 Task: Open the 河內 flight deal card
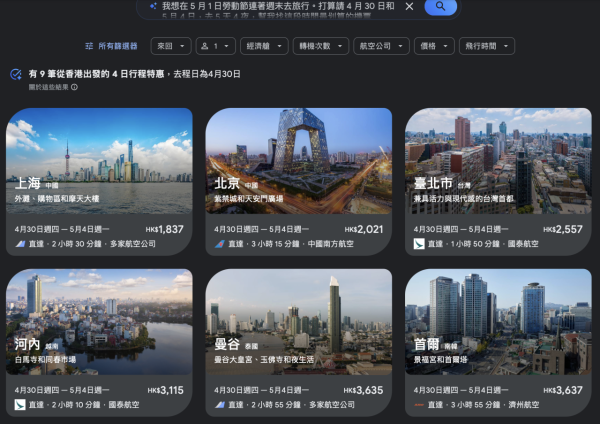(x=98, y=340)
